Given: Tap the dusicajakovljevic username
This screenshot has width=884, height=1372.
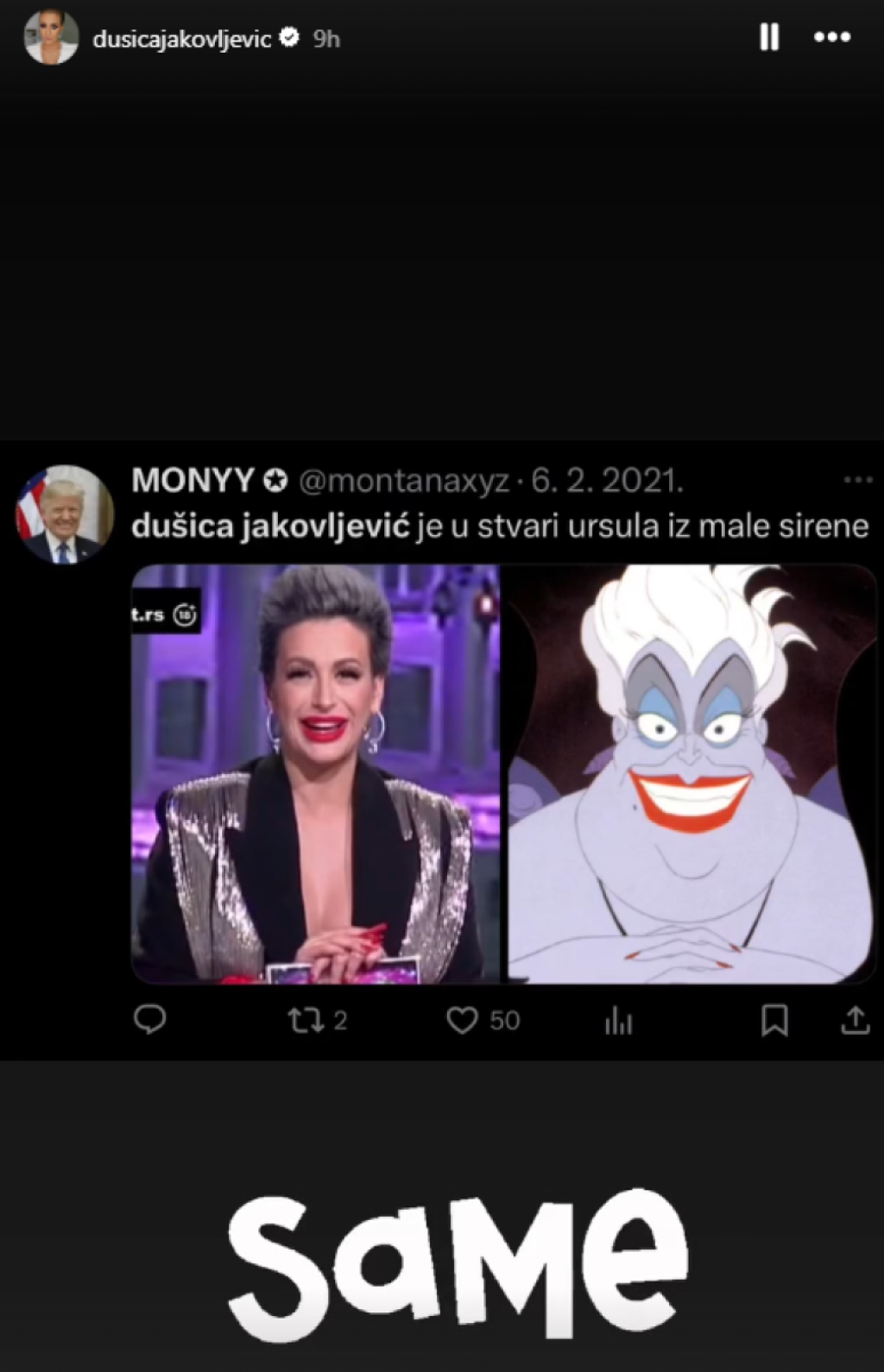Looking at the screenshot, I should click(x=181, y=39).
